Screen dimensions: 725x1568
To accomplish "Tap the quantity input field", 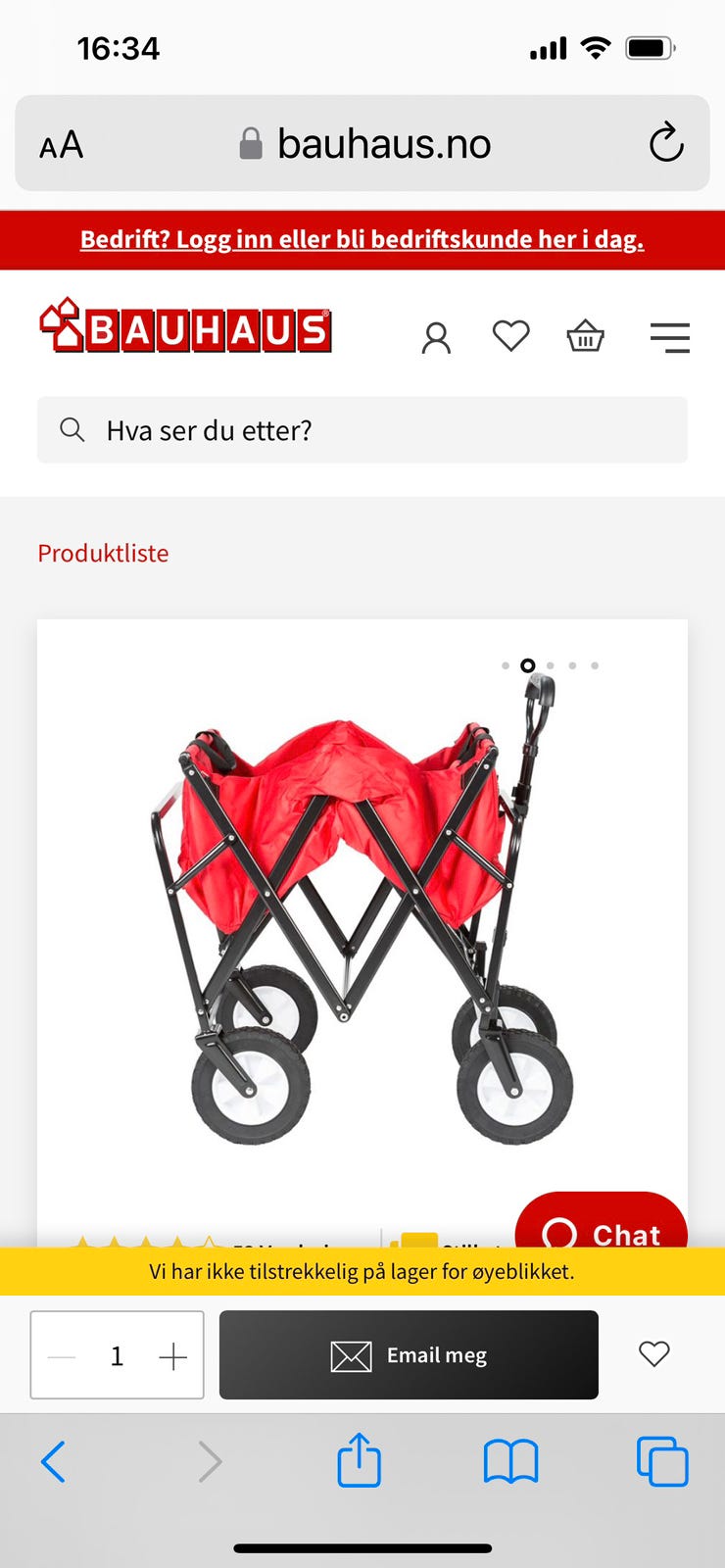I will [x=118, y=1355].
